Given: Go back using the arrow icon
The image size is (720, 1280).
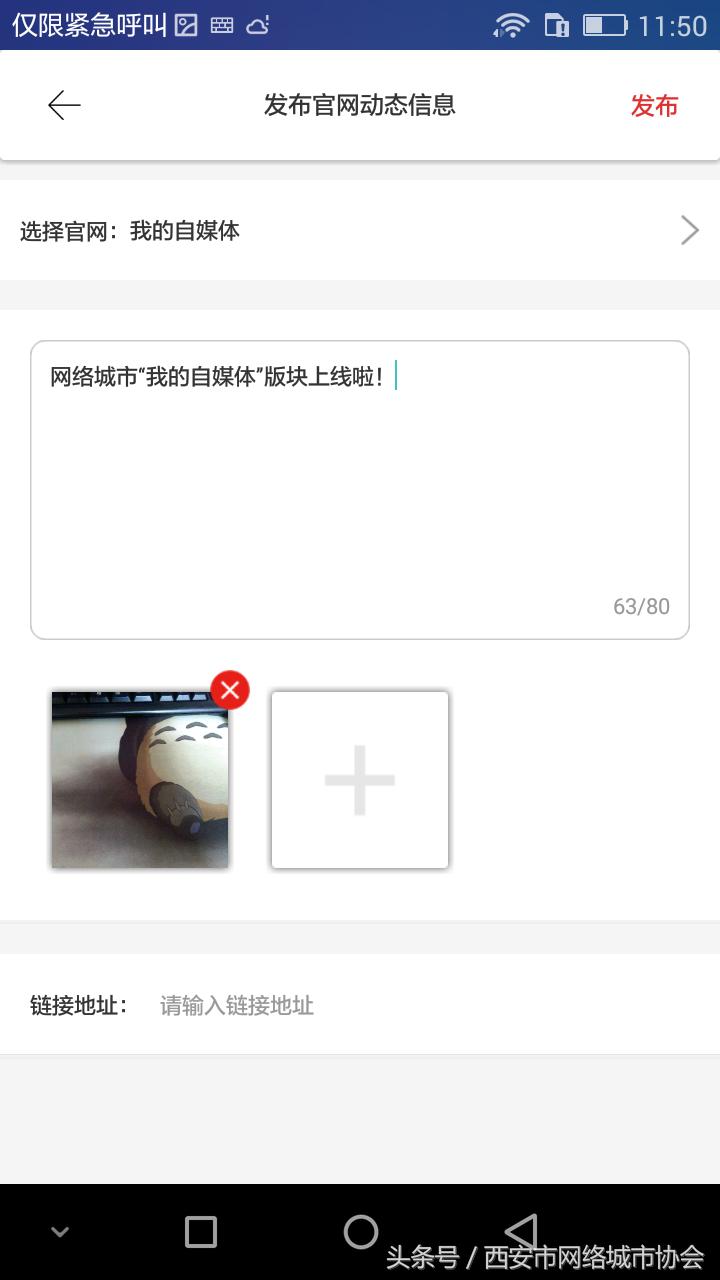Looking at the screenshot, I should pyautogui.click(x=64, y=105).
